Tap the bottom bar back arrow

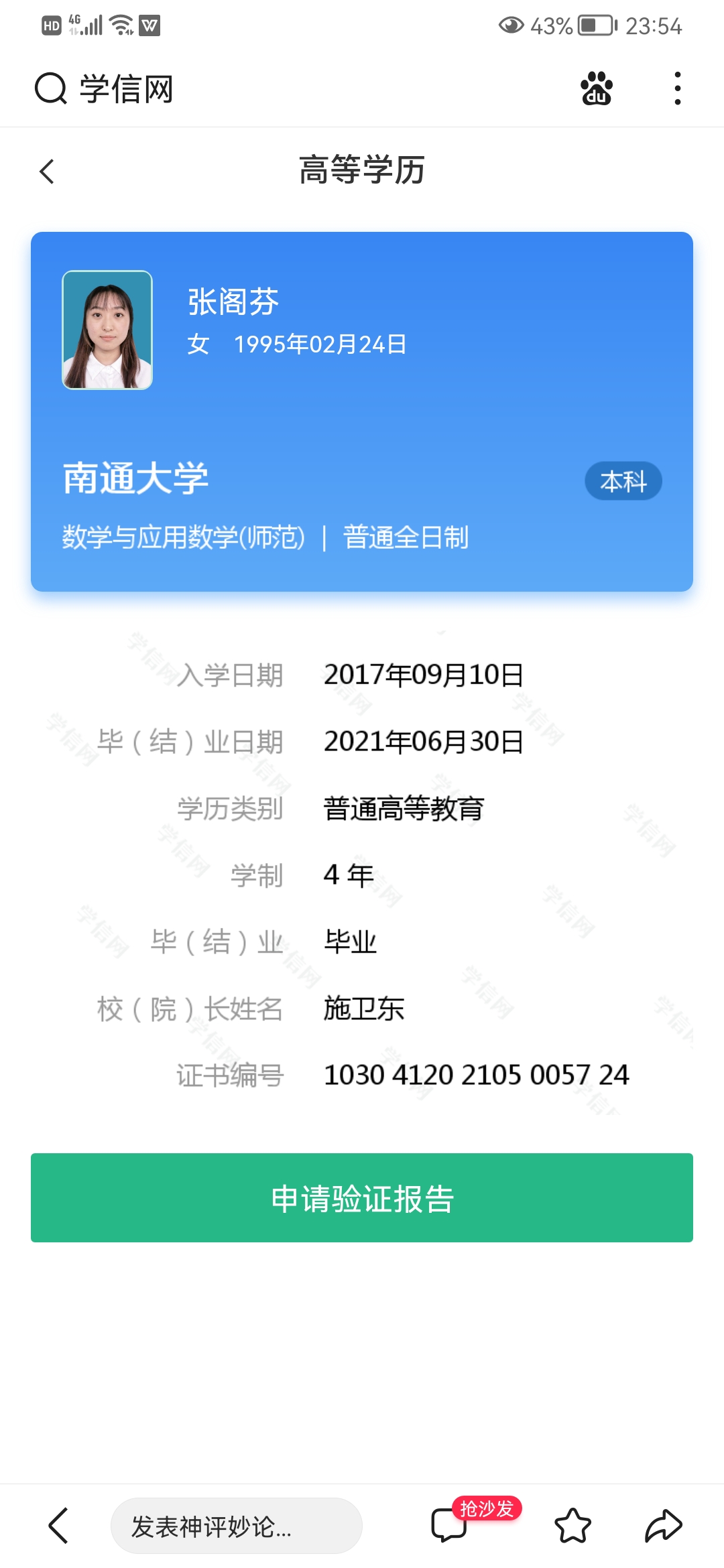(x=59, y=1526)
